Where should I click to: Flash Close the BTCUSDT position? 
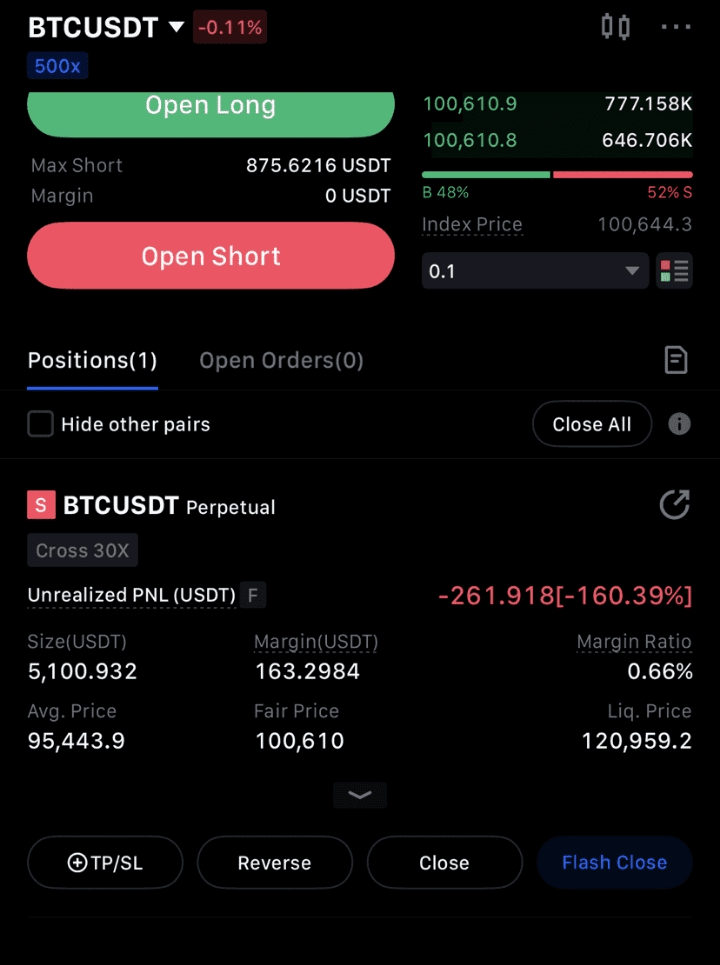pyautogui.click(x=614, y=863)
